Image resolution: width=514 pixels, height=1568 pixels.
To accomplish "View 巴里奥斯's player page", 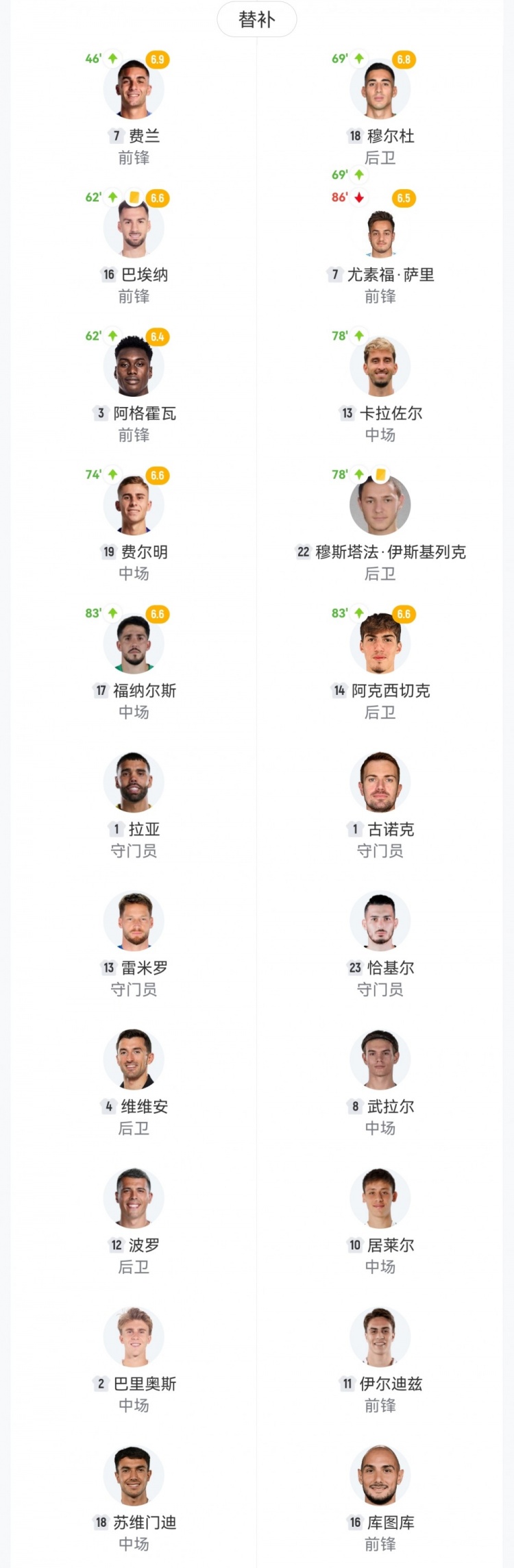I will point(134,1338).
